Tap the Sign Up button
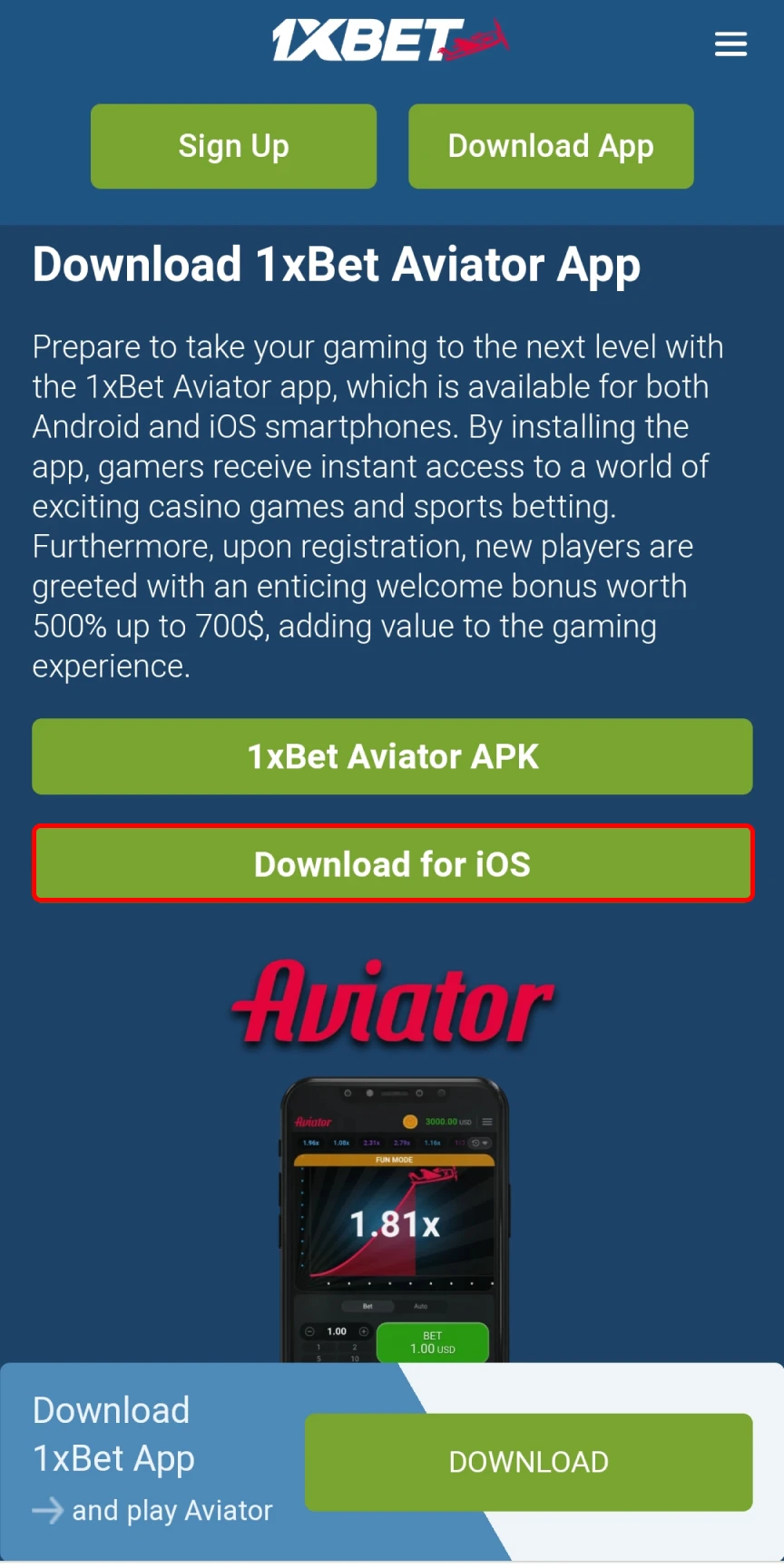Viewport: 784px width, 1568px height. coord(233,146)
